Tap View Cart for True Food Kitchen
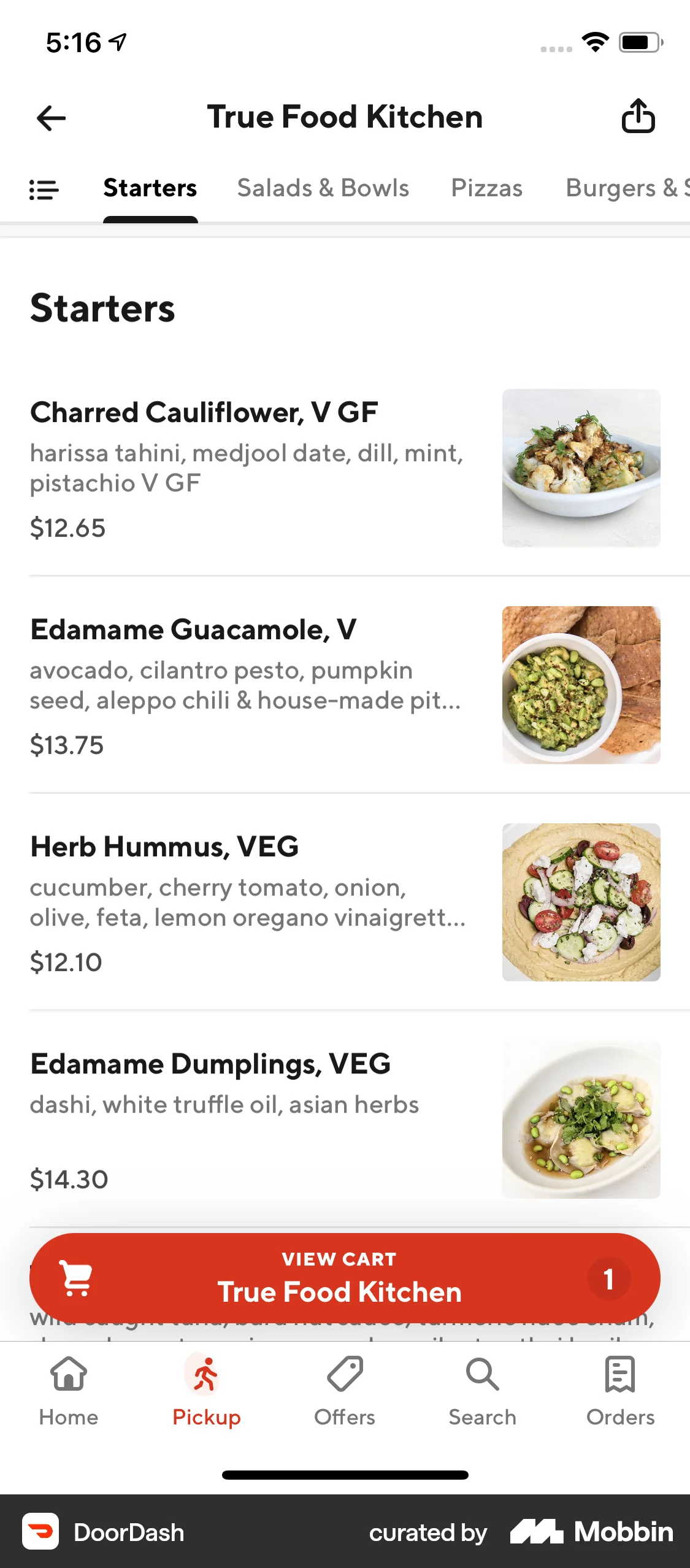 [x=345, y=1278]
